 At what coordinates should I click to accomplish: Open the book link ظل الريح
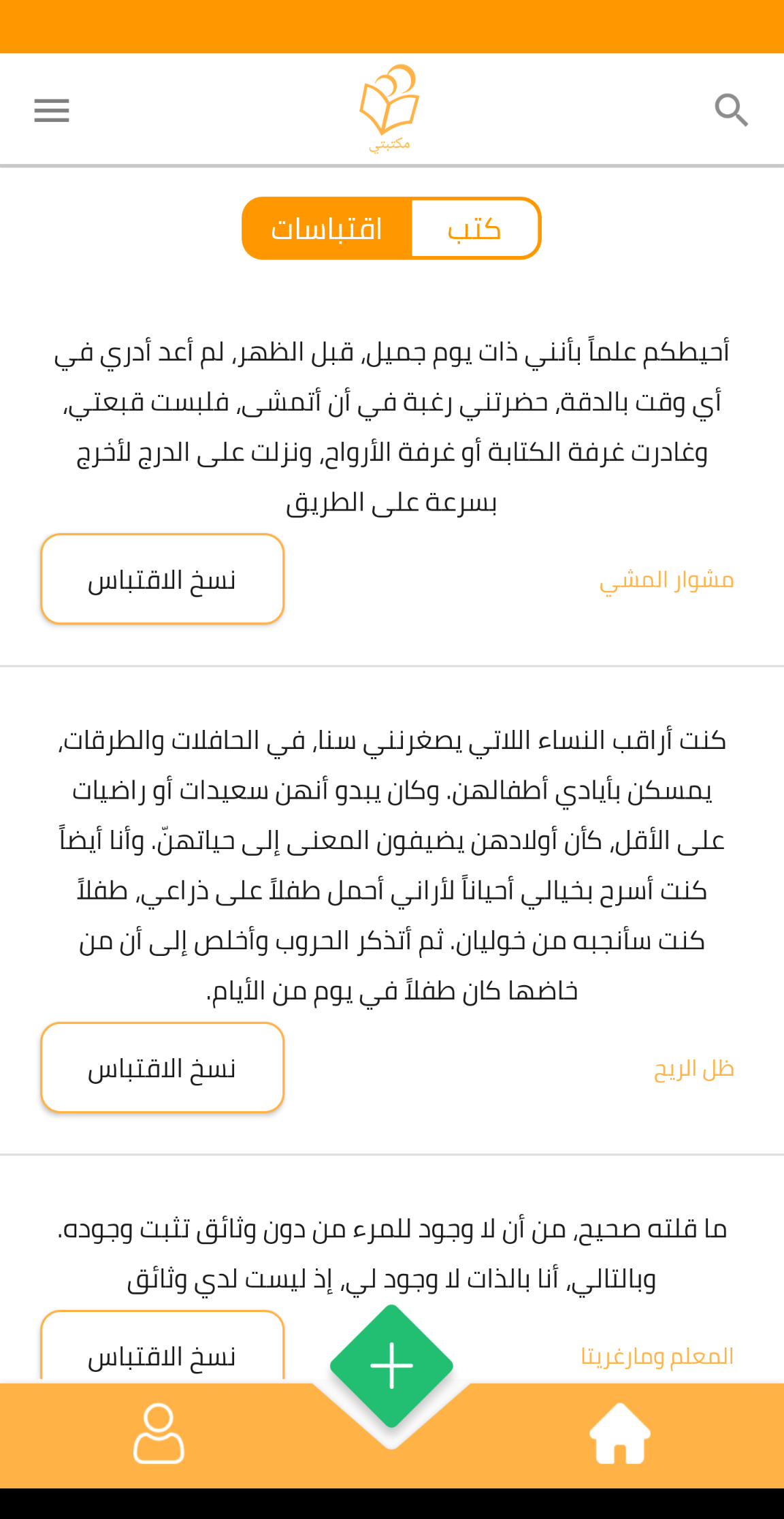point(693,1069)
